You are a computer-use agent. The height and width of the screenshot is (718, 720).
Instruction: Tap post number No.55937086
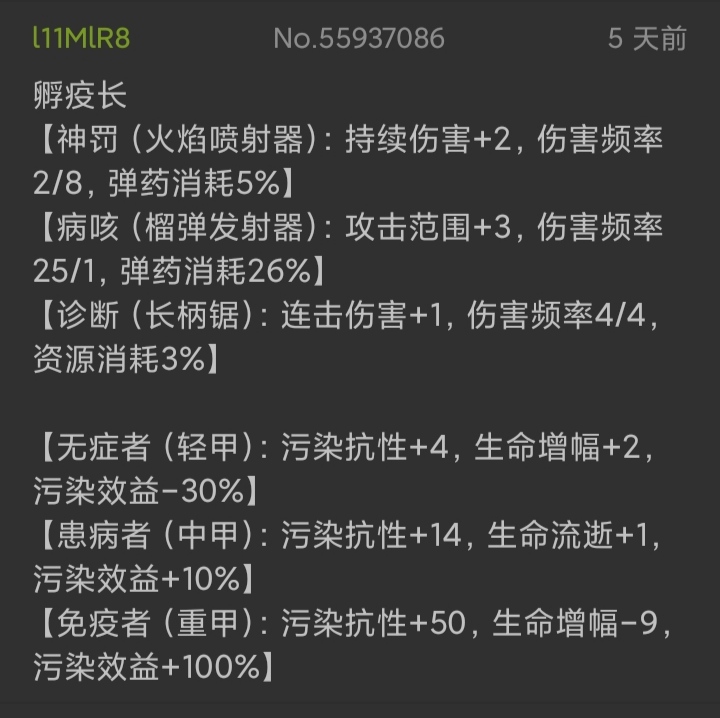[x=359, y=38]
